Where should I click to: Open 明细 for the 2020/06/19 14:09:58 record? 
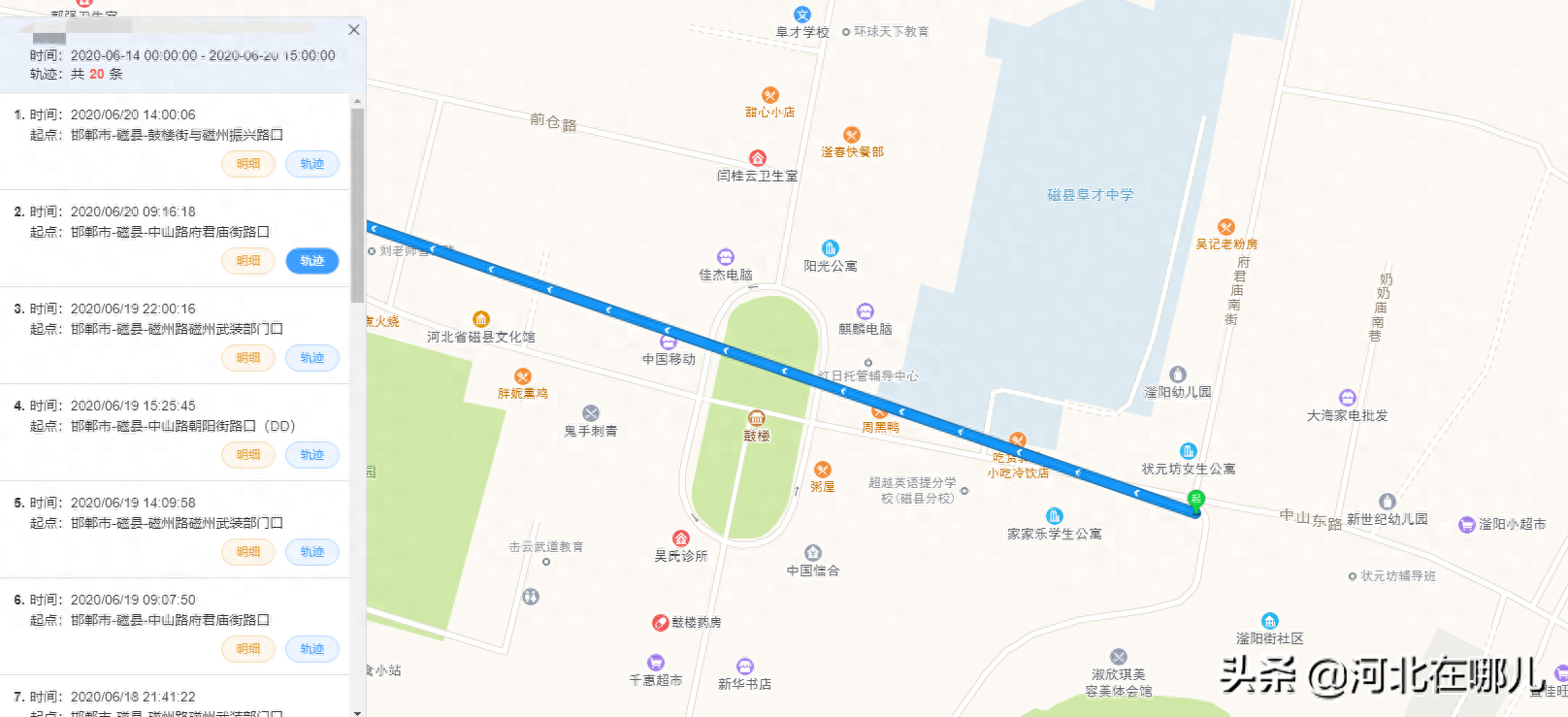click(x=248, y=552)
